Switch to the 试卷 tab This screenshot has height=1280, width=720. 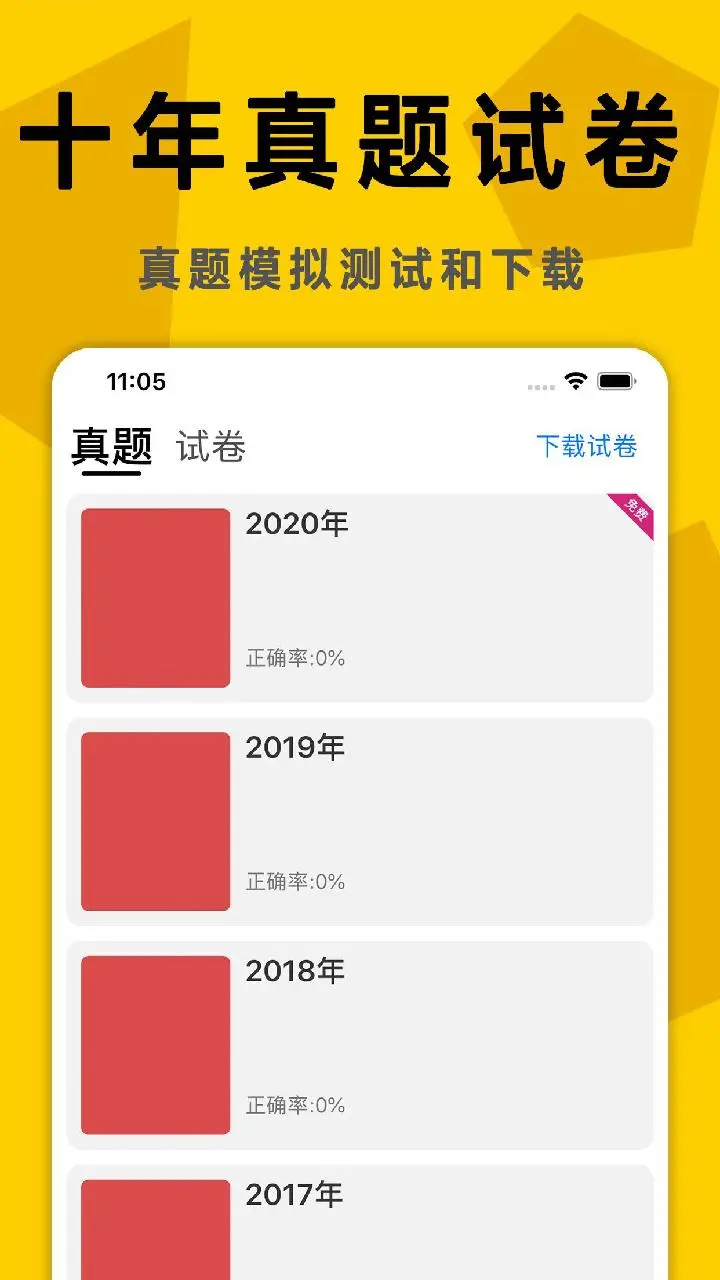(210, 446)
